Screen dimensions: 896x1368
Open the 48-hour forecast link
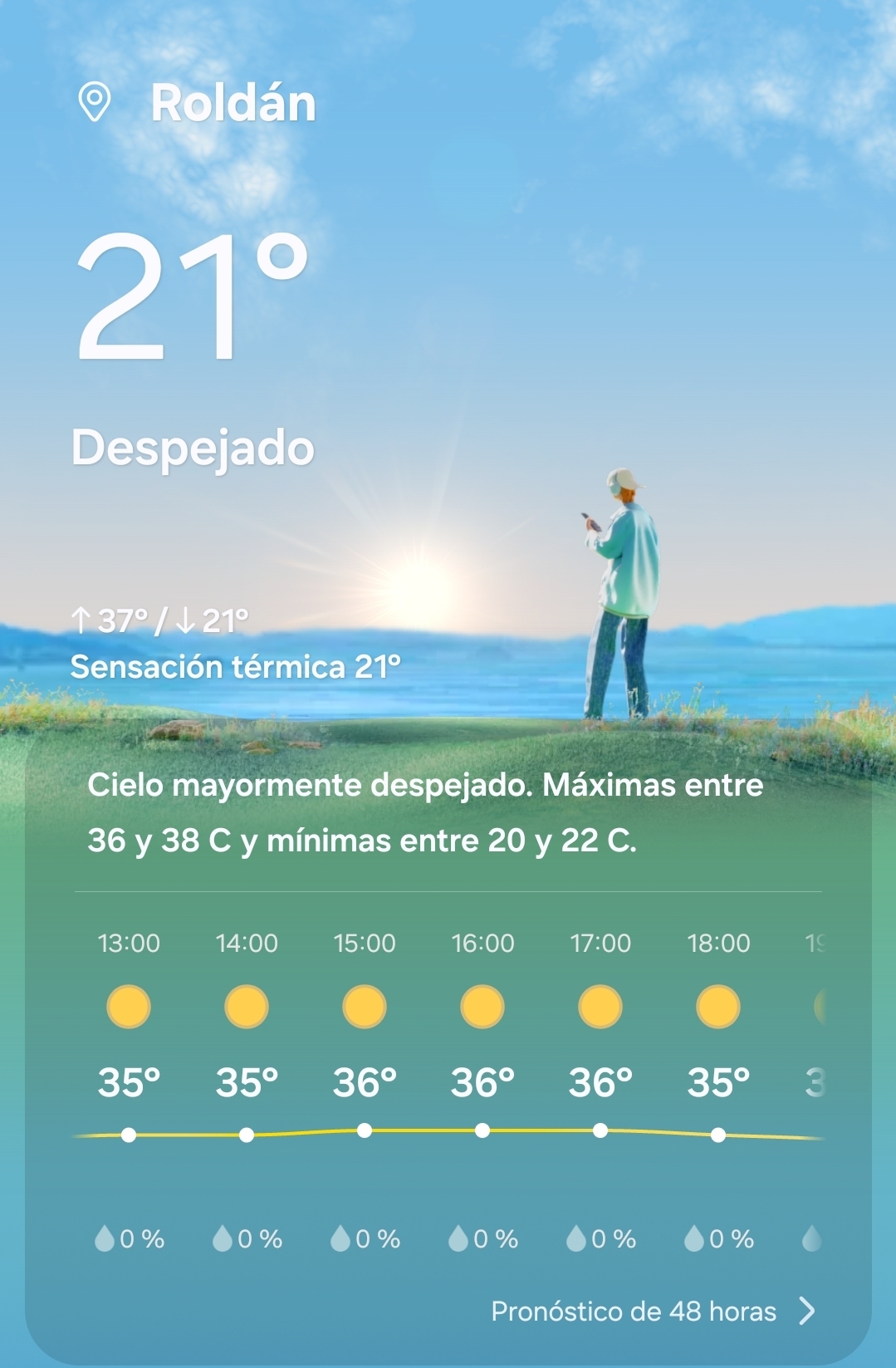pos(652,1311)
